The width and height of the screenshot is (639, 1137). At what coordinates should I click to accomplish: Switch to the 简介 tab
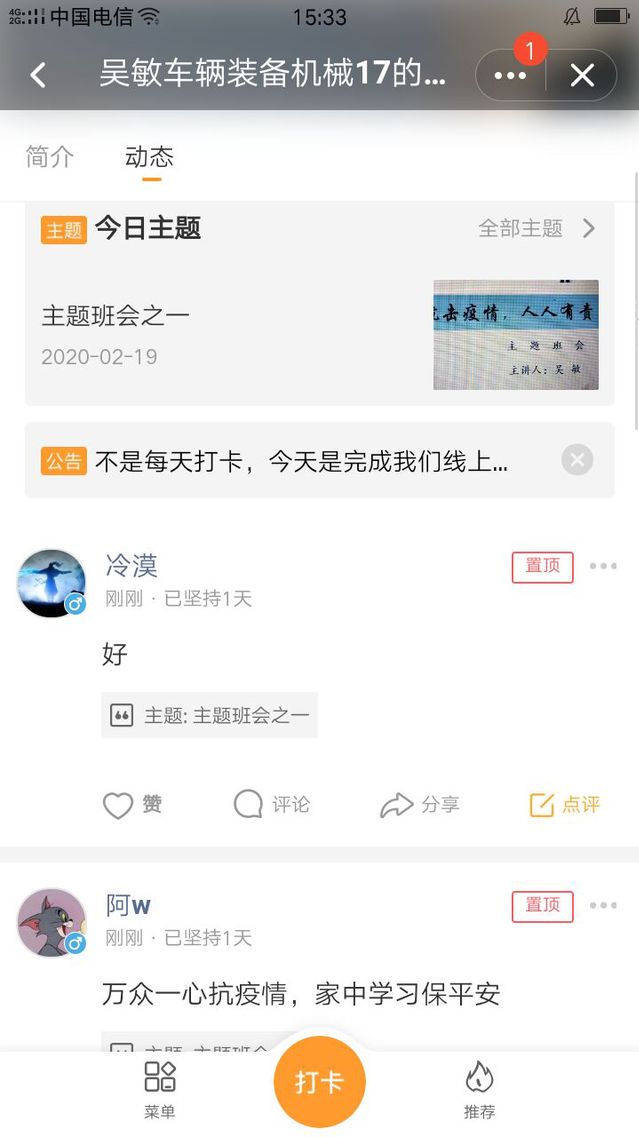click(50, 157)
